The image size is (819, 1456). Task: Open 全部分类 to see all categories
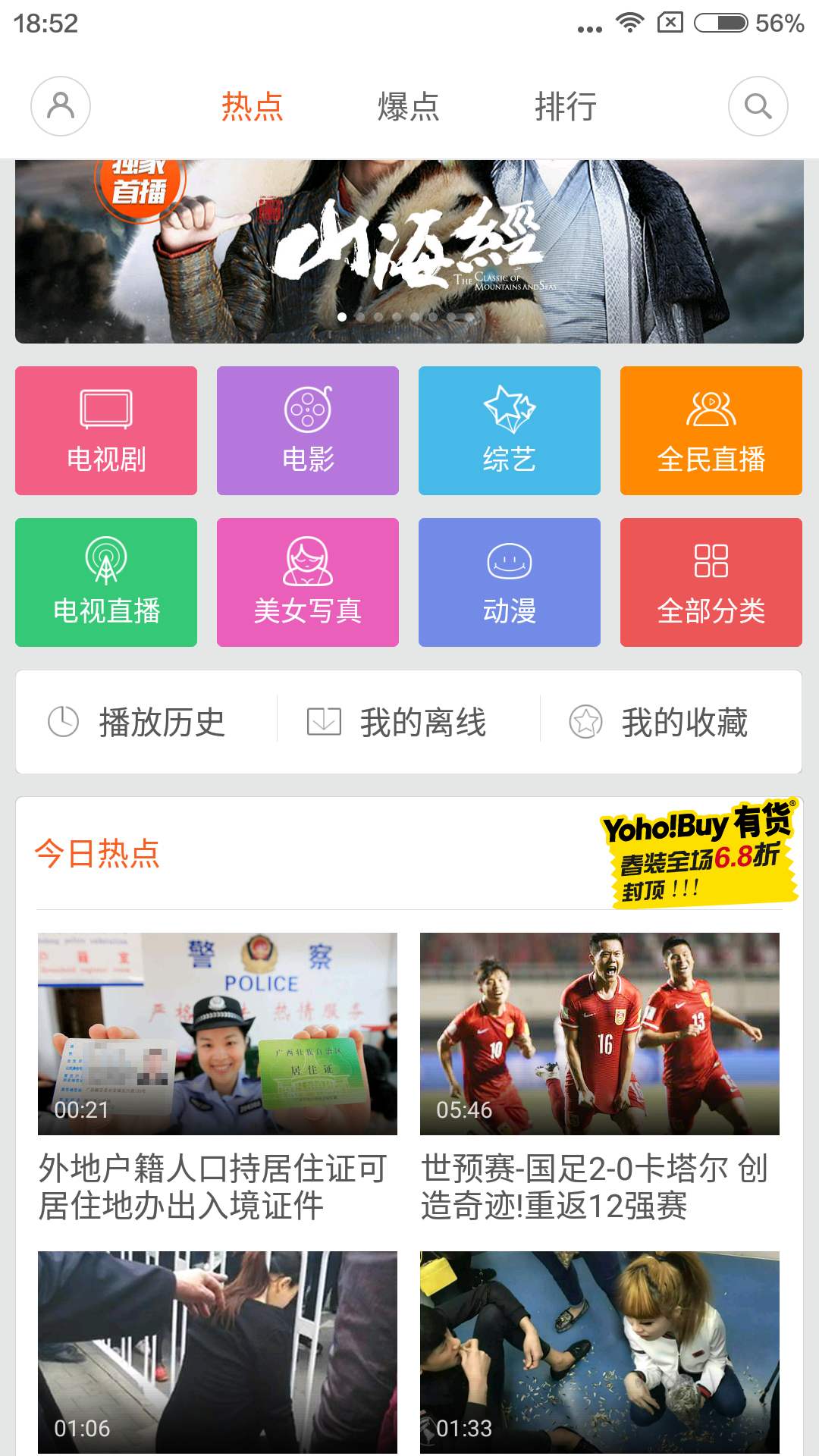(x=711, y=582)
